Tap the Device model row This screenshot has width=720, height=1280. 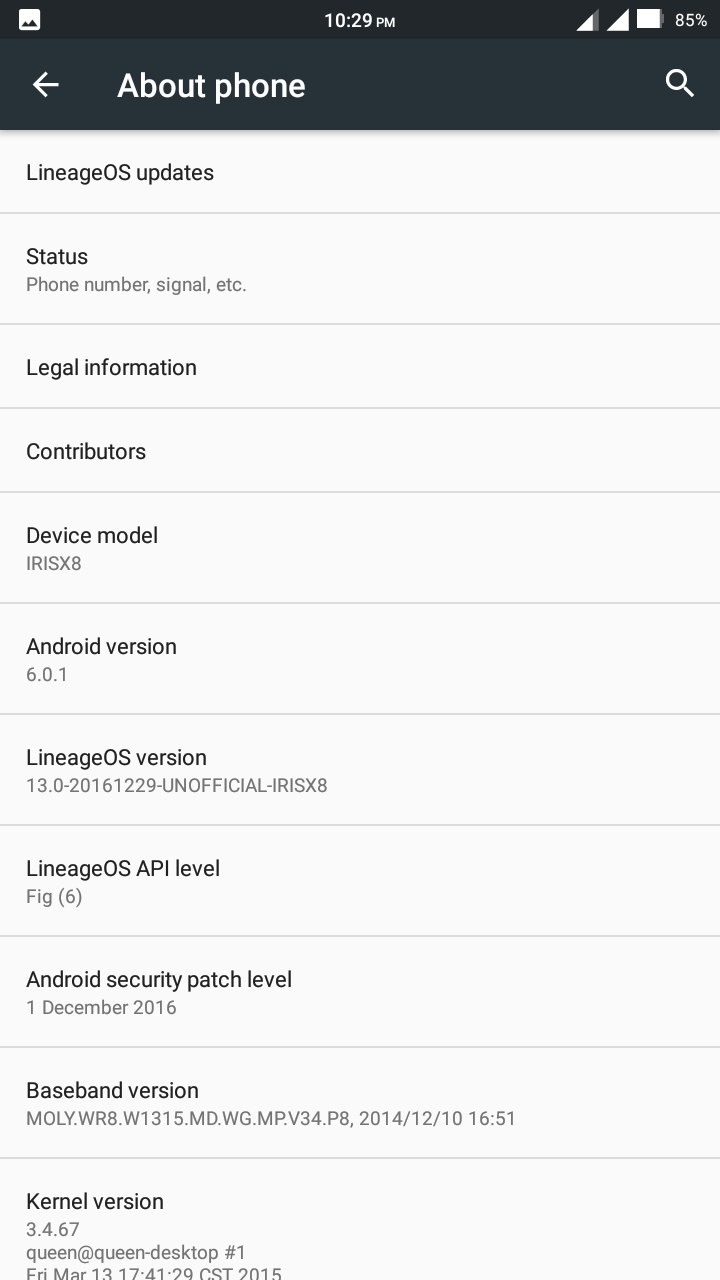[360, 548]
